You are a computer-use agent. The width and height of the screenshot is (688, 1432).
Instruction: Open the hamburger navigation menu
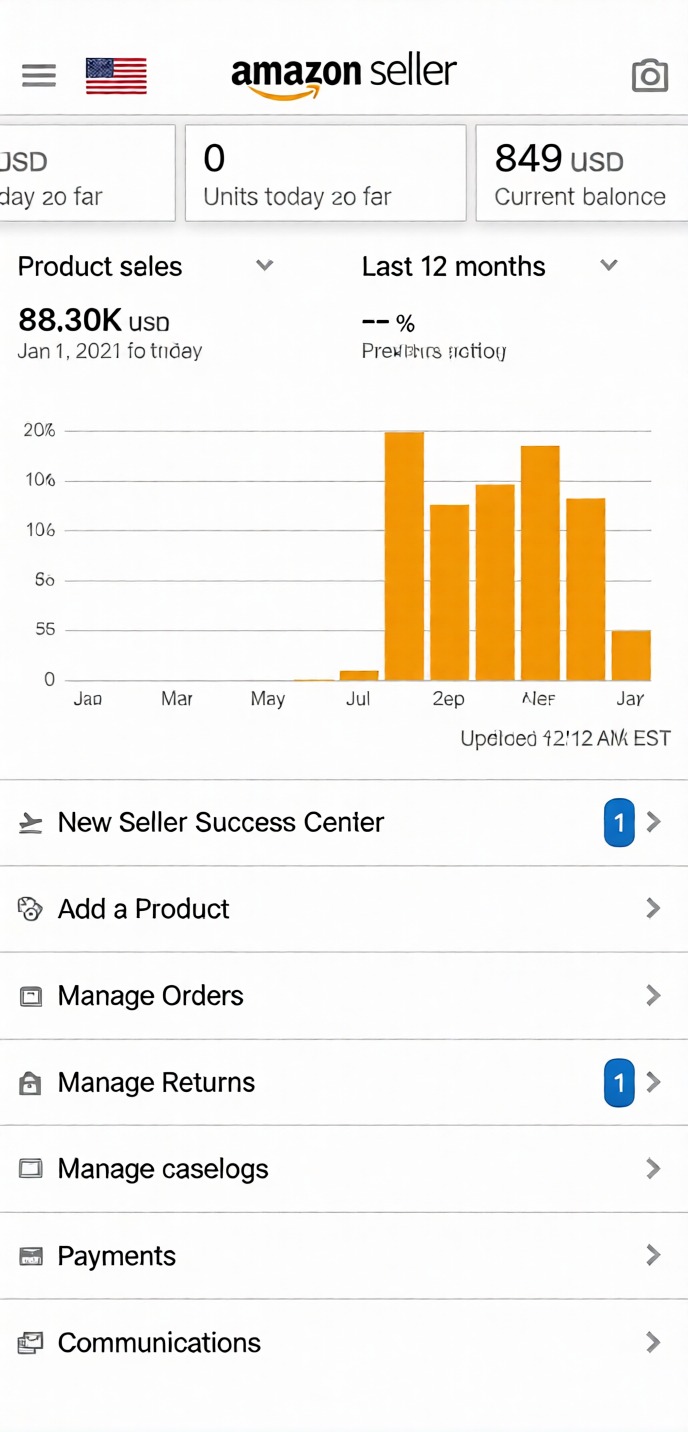[x=39, y=76]
